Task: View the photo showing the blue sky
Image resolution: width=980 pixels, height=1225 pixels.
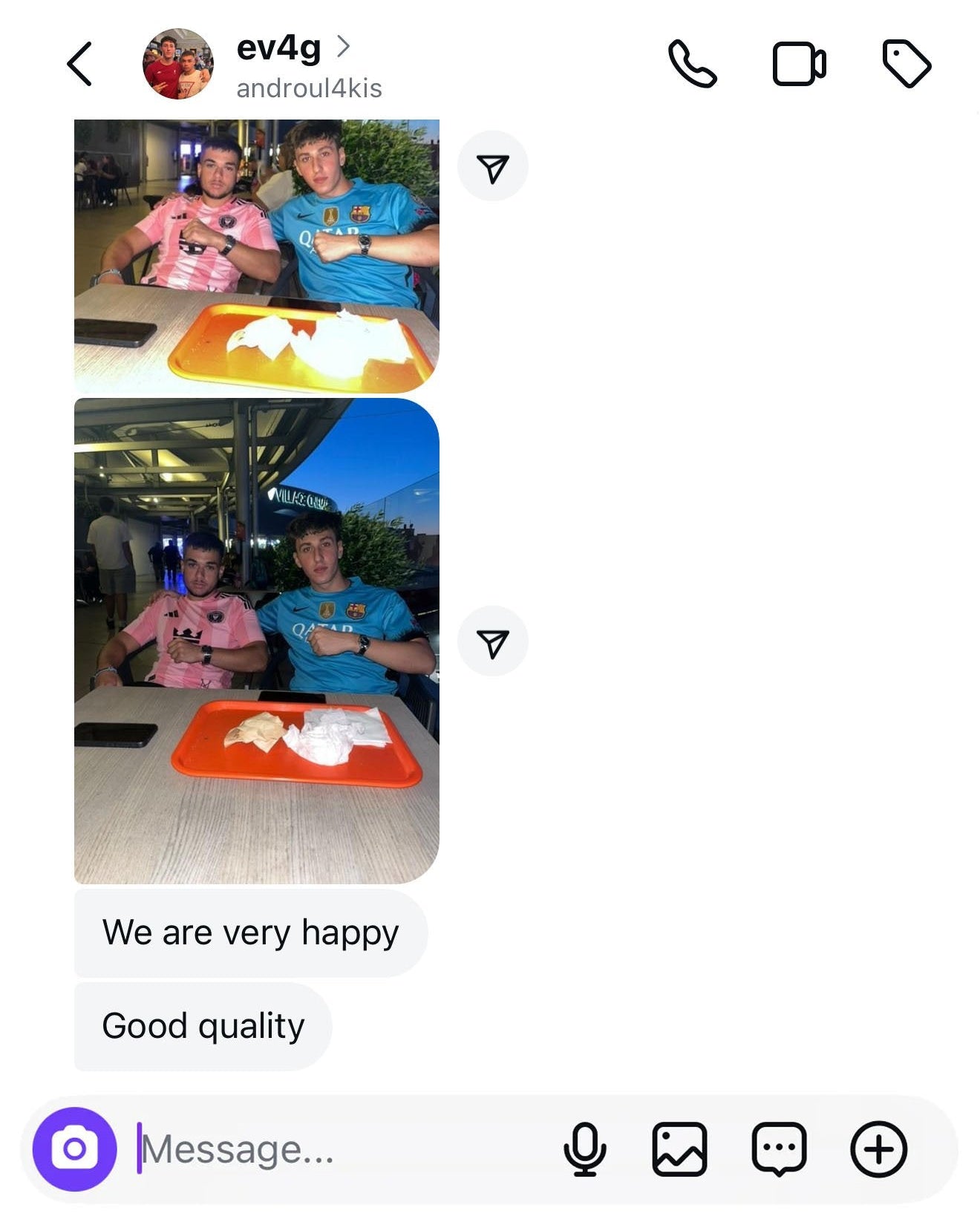Action: coord(257,640)
